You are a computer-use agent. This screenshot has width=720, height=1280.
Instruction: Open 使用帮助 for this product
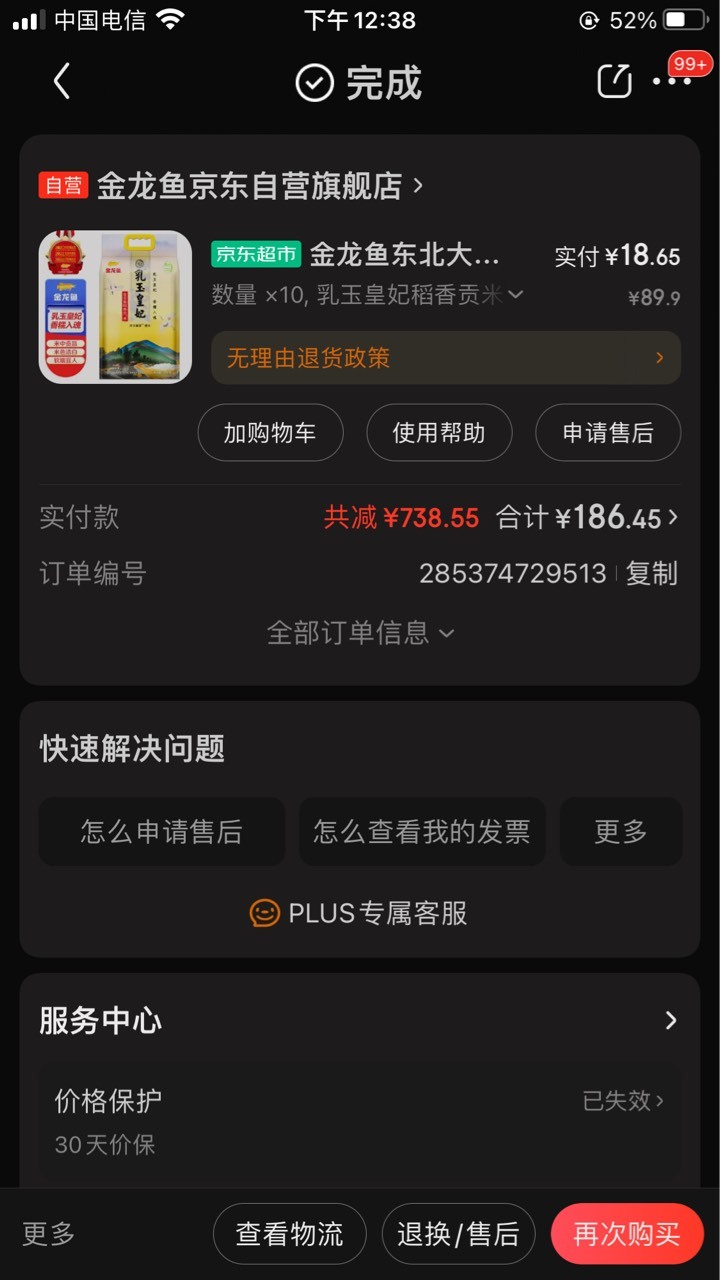click(439, 433)
